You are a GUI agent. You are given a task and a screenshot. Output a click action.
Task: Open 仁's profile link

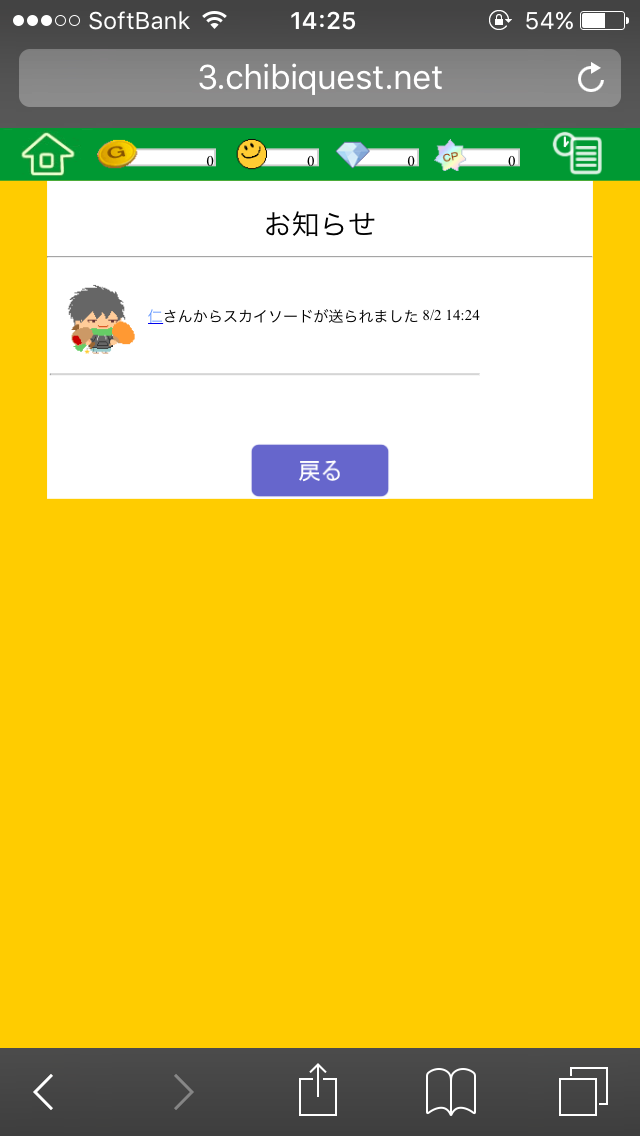coord(155,316)
